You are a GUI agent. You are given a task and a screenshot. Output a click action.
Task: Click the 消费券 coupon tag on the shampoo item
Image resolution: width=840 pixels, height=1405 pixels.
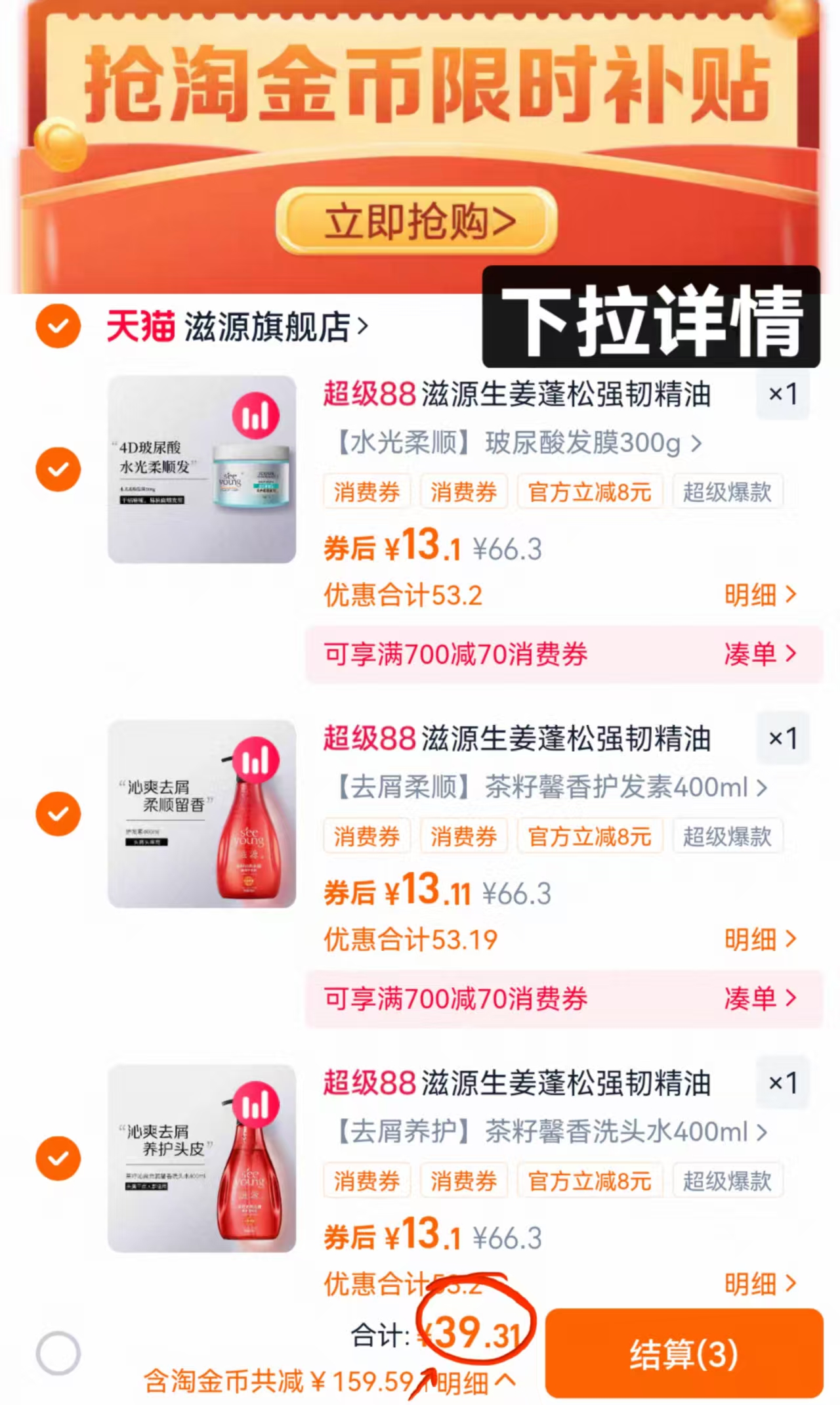(x=366, y=1180)
